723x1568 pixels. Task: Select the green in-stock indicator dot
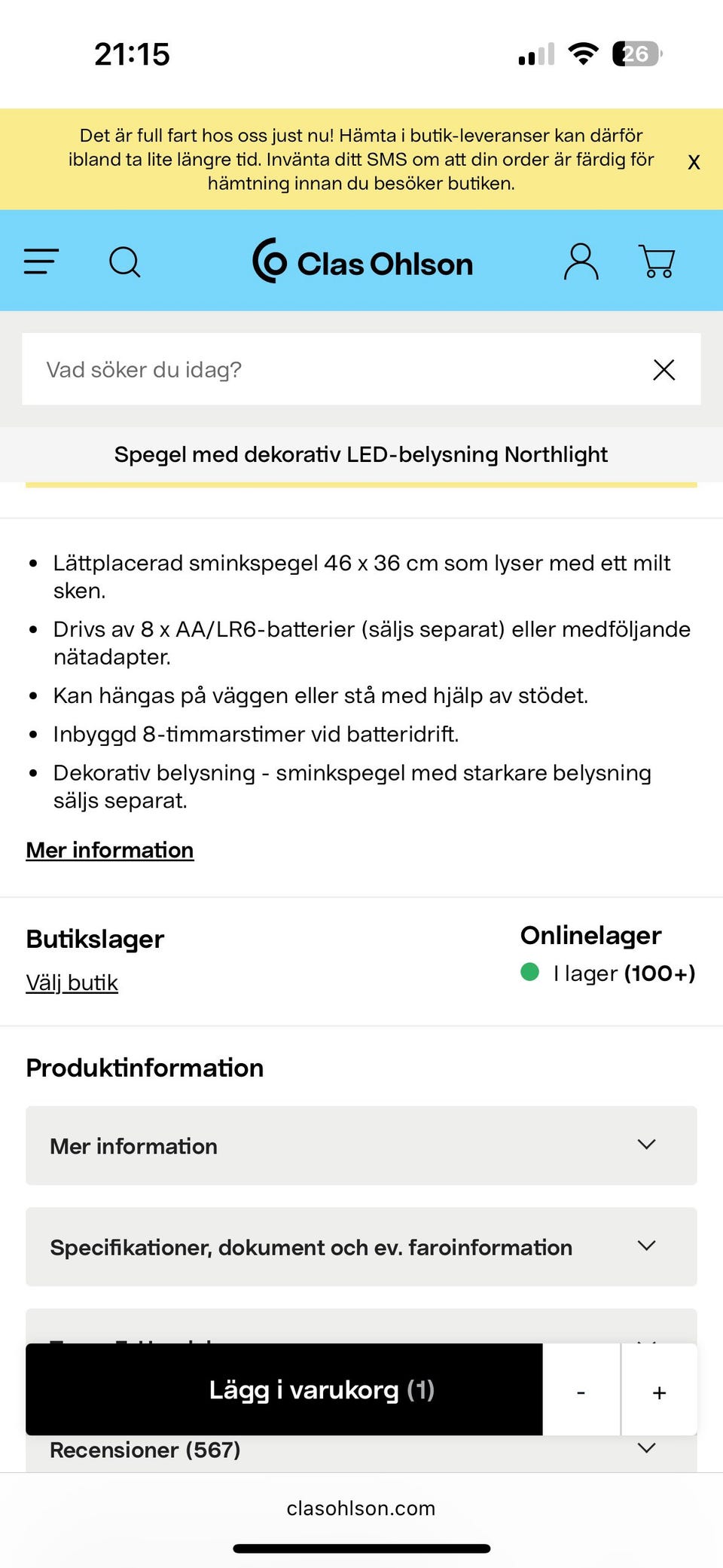point(531,973)
